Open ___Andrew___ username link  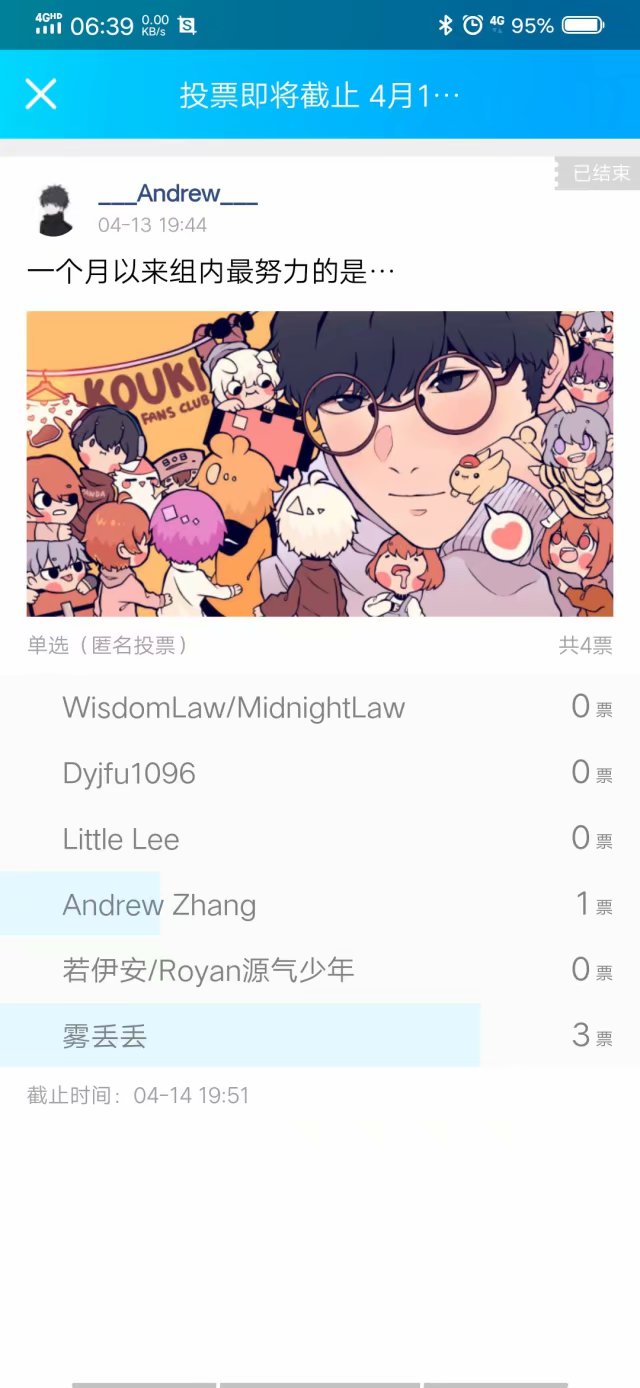[x=178, y=194]
